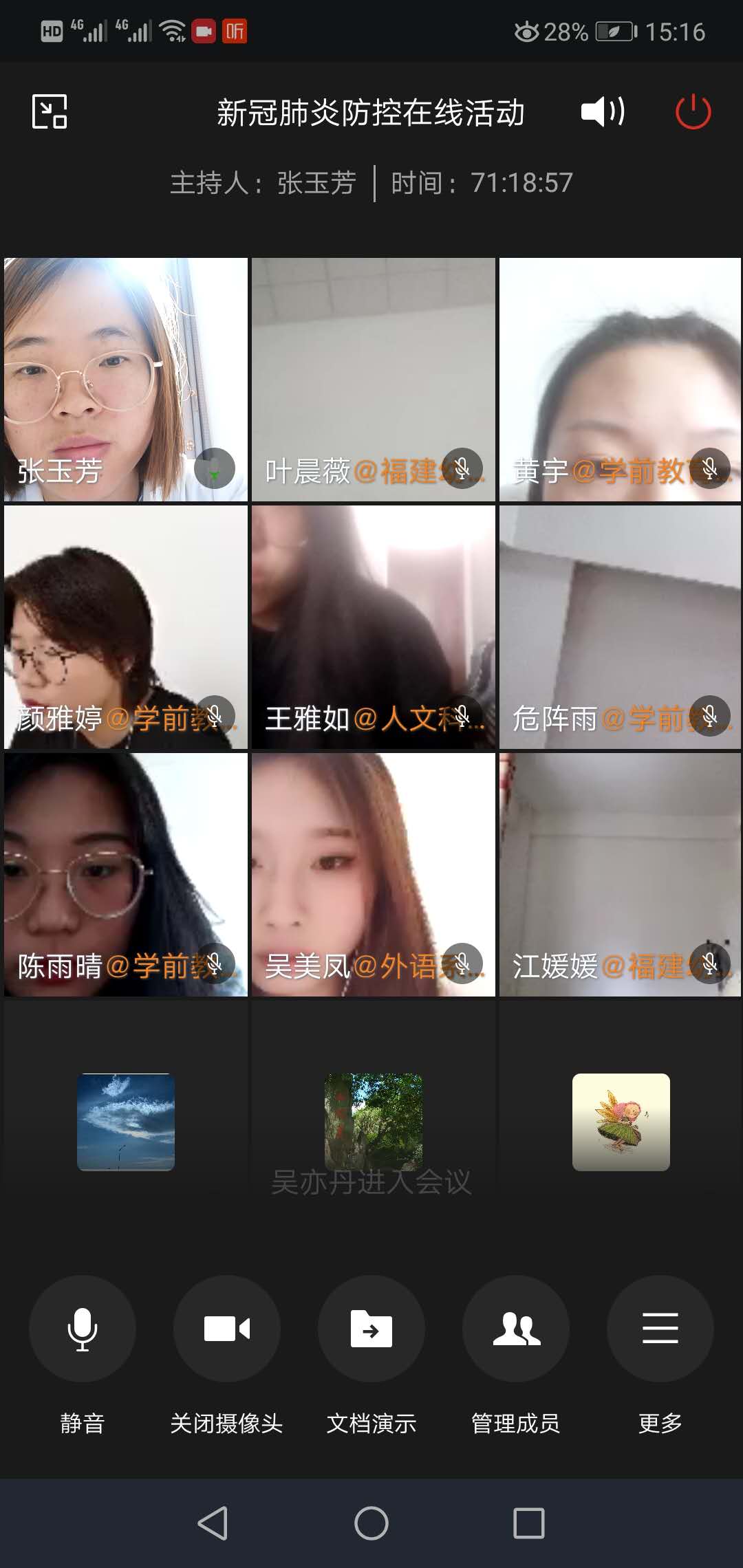743x1568 pixels.
Task: Select 危阵雨's video tile
Action: click(621, 627)
